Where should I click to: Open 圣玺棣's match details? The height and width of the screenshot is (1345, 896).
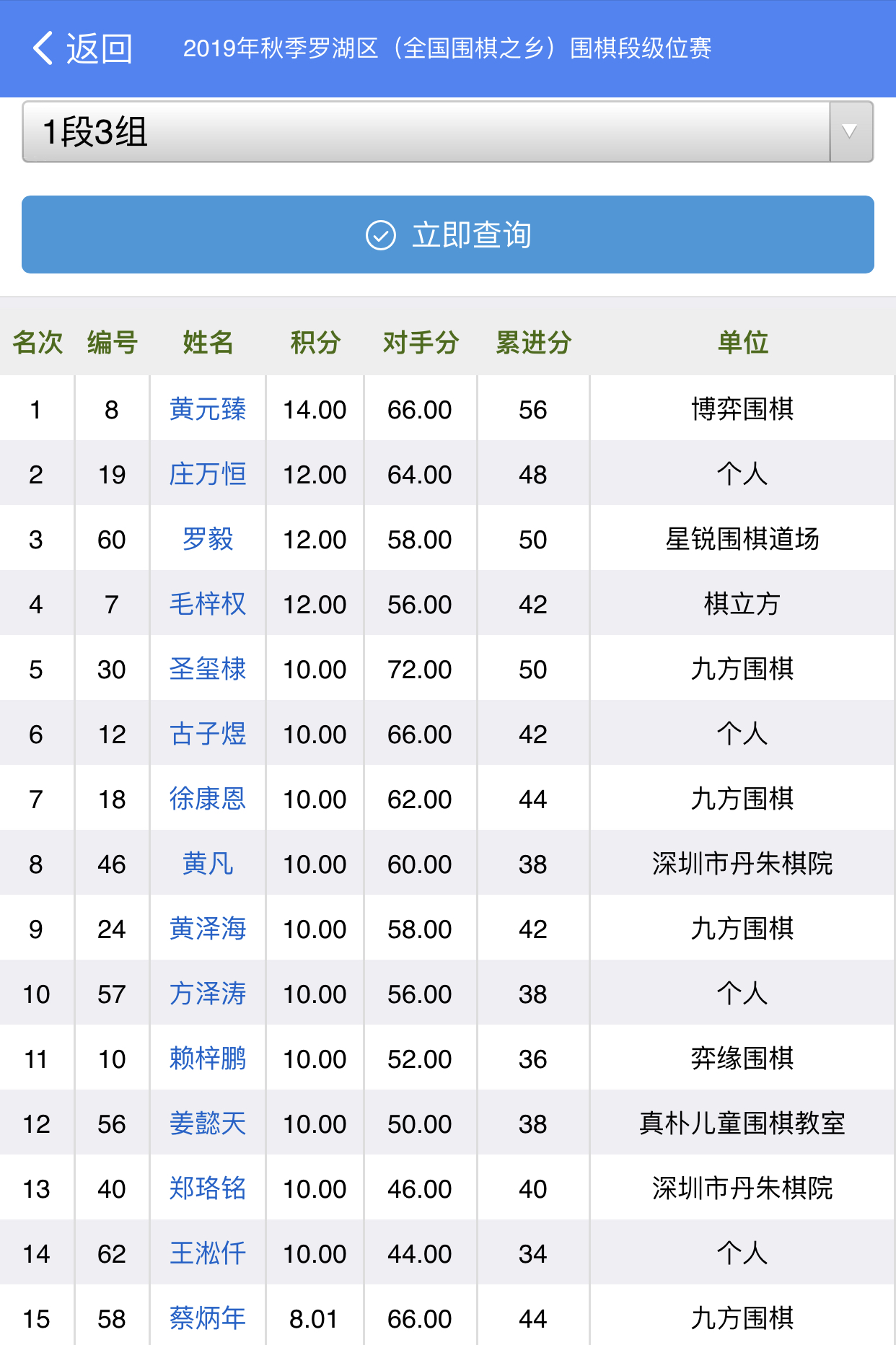click(208, 669)
